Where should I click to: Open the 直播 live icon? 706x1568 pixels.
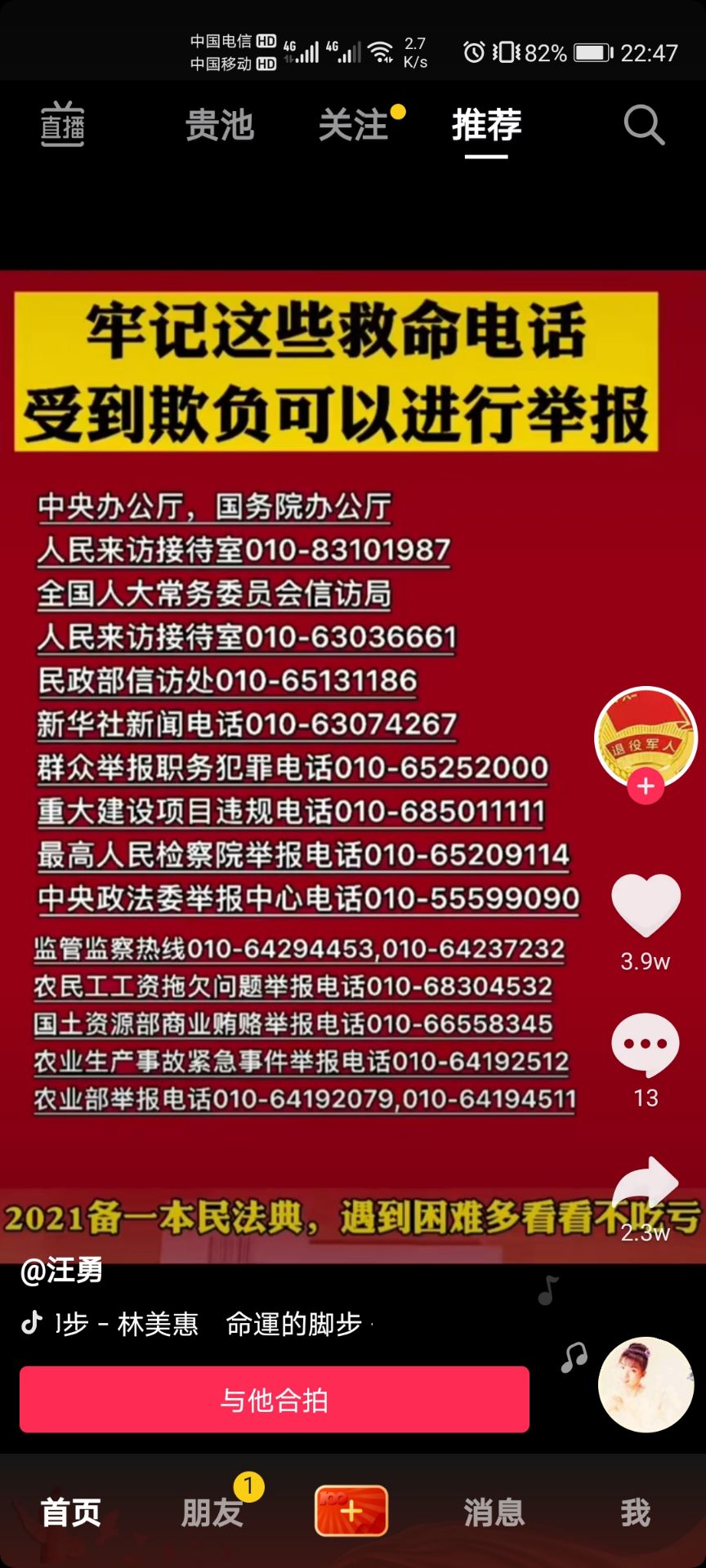[63, 125]
